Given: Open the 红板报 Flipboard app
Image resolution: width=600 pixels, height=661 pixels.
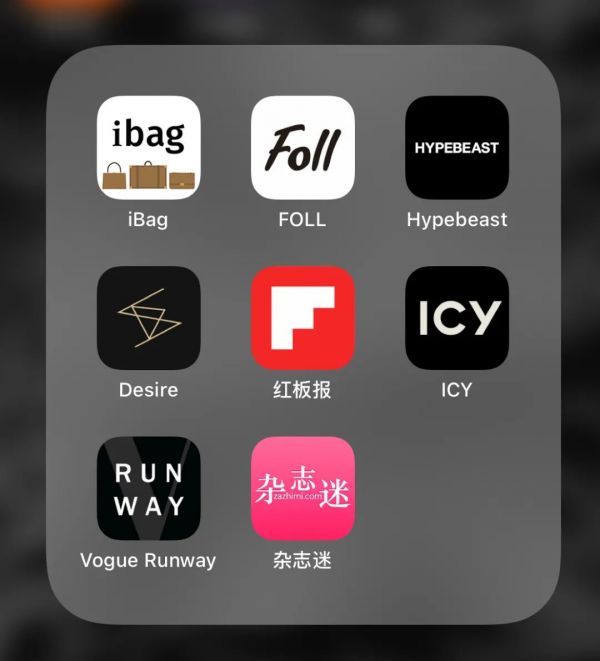Looking at the screenshot, I should tap(302, 318).
